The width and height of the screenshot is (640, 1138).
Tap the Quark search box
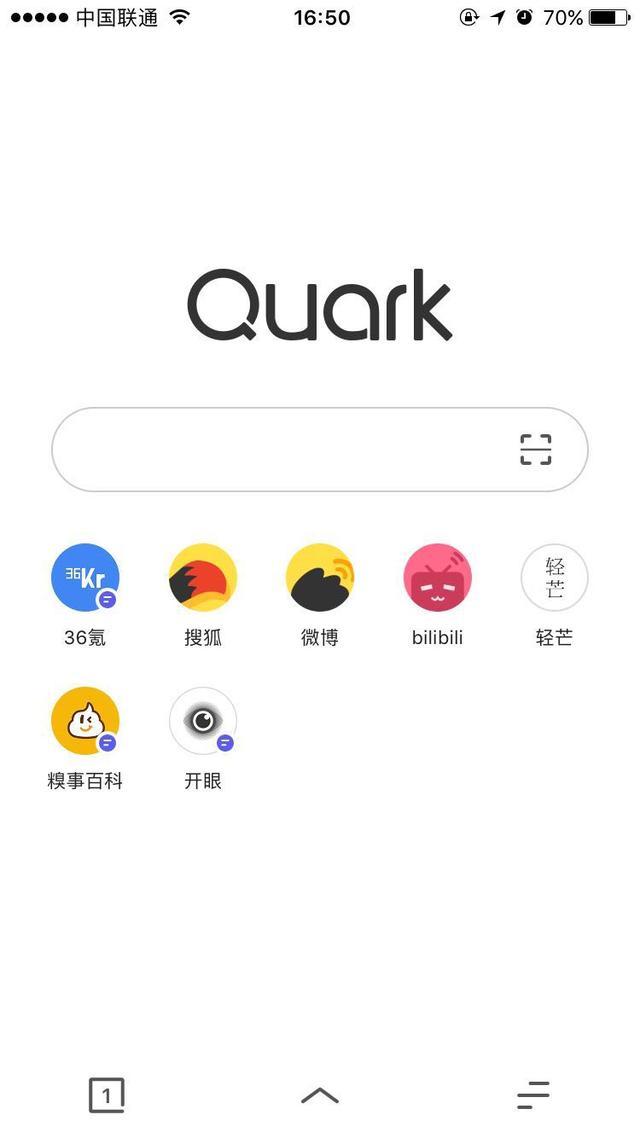280,450
